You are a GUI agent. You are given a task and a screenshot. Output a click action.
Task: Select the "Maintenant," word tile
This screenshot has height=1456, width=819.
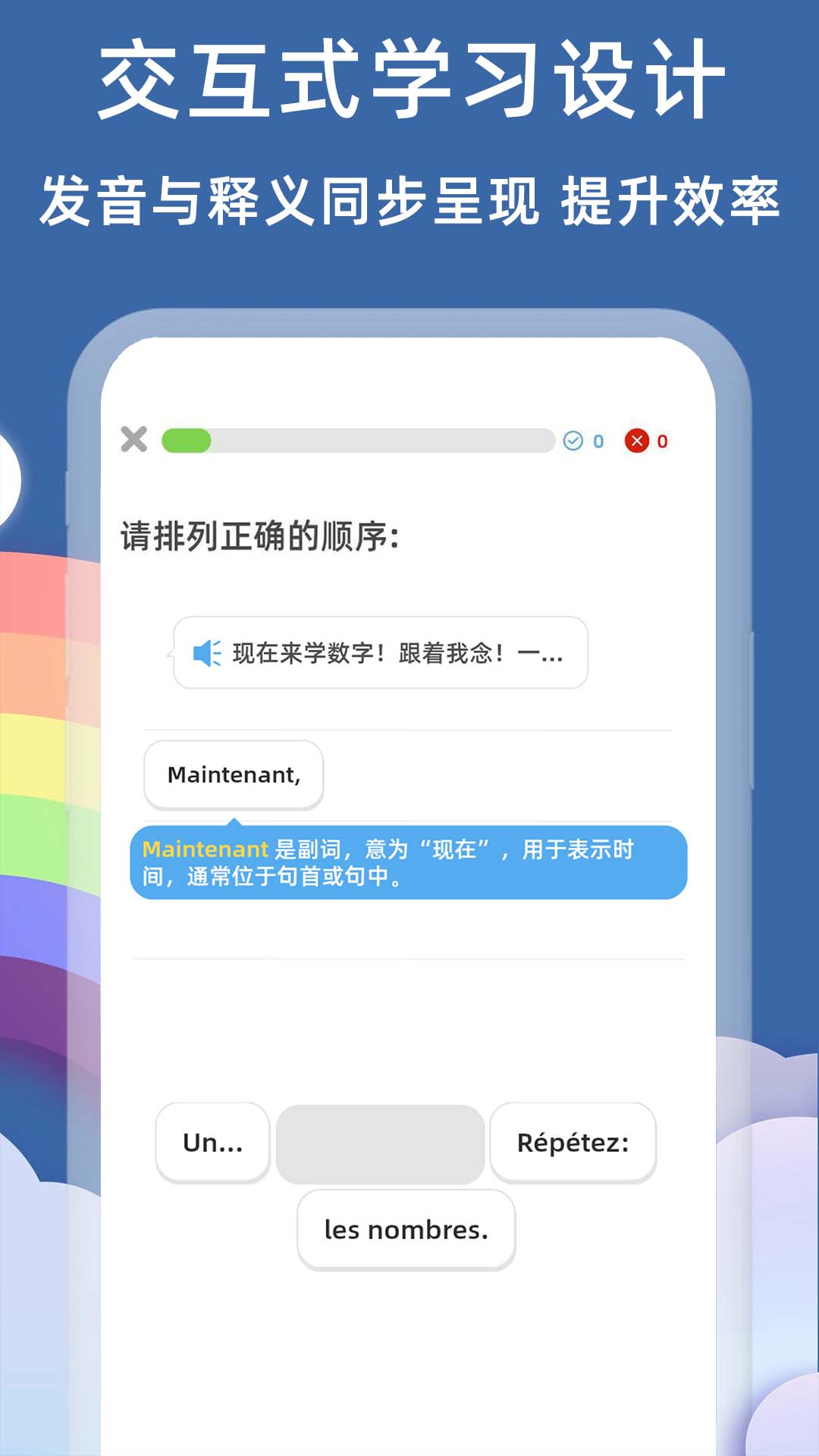tap(233, 773)
